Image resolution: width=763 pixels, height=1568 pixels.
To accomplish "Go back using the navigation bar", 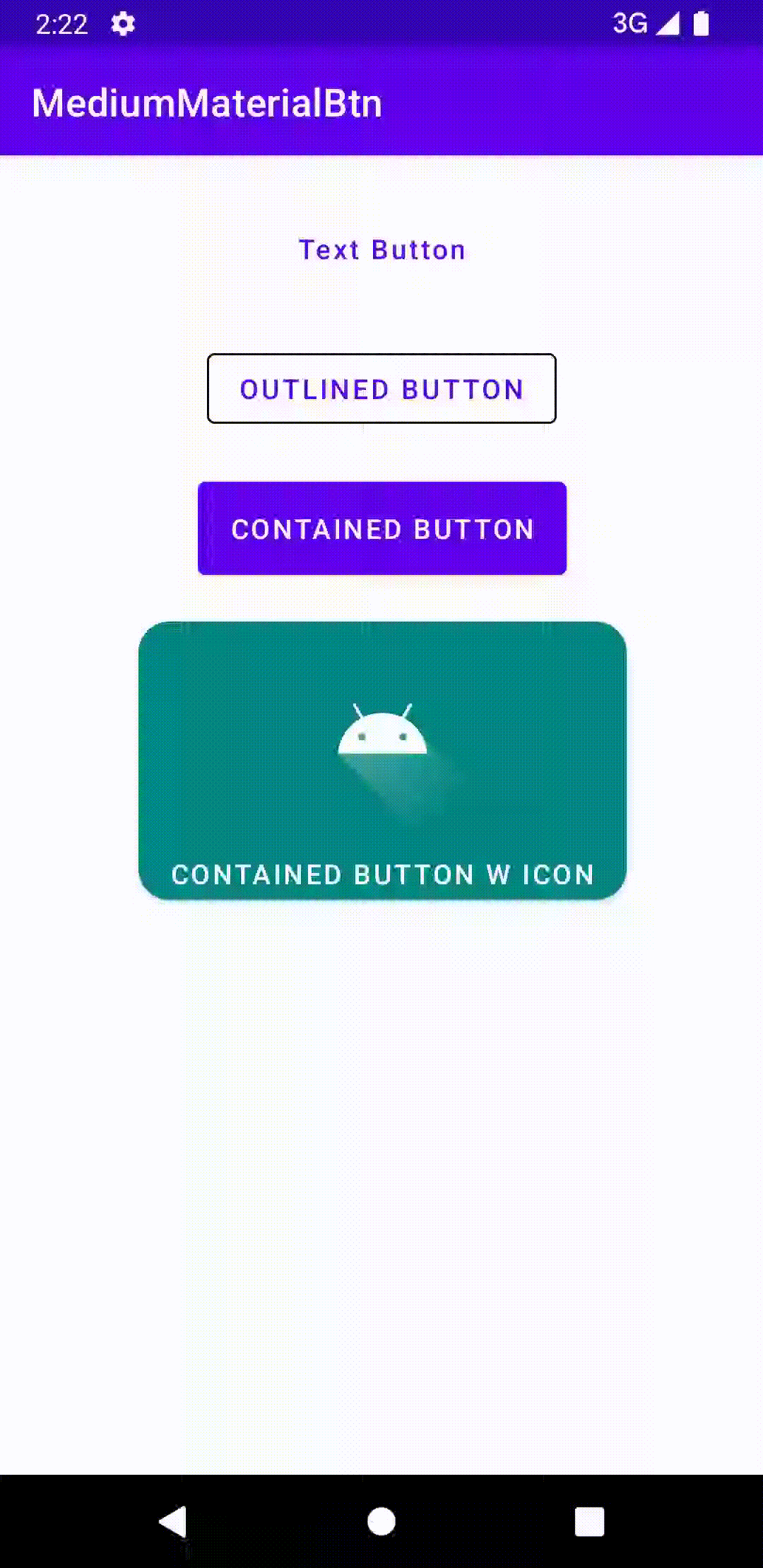I will coord(172,1521).
